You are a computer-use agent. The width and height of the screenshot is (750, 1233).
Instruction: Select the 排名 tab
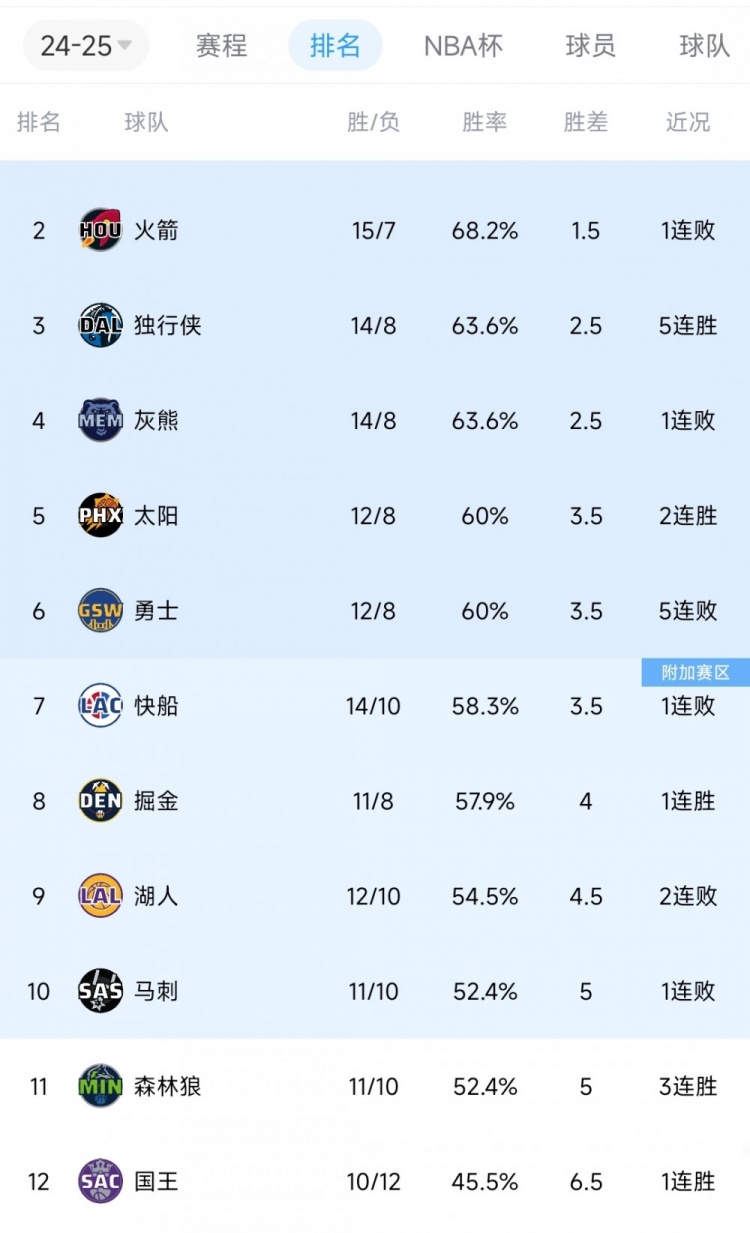pos(335,46)
